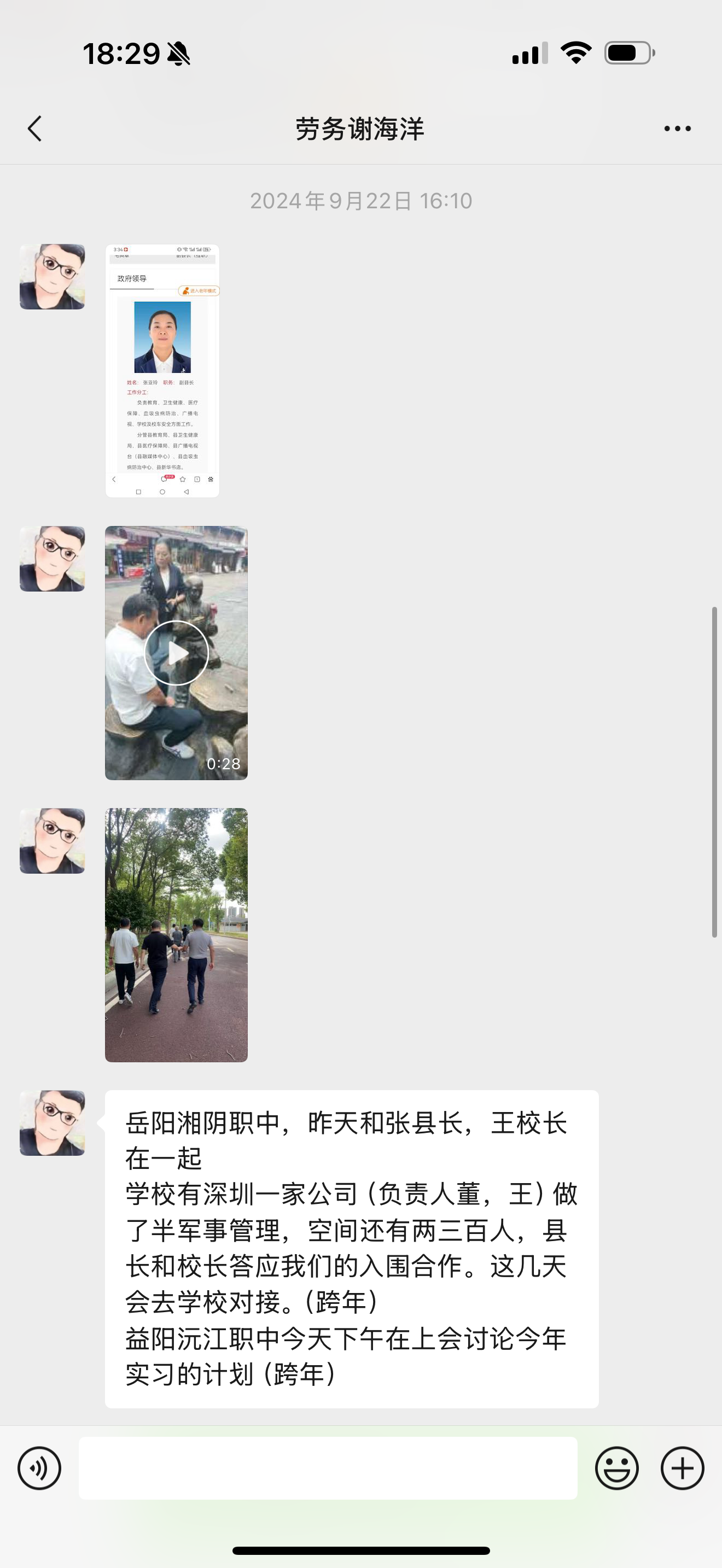Open the emoji sticker panel
Screen dimensions: 722x1568
point(616,1468)
